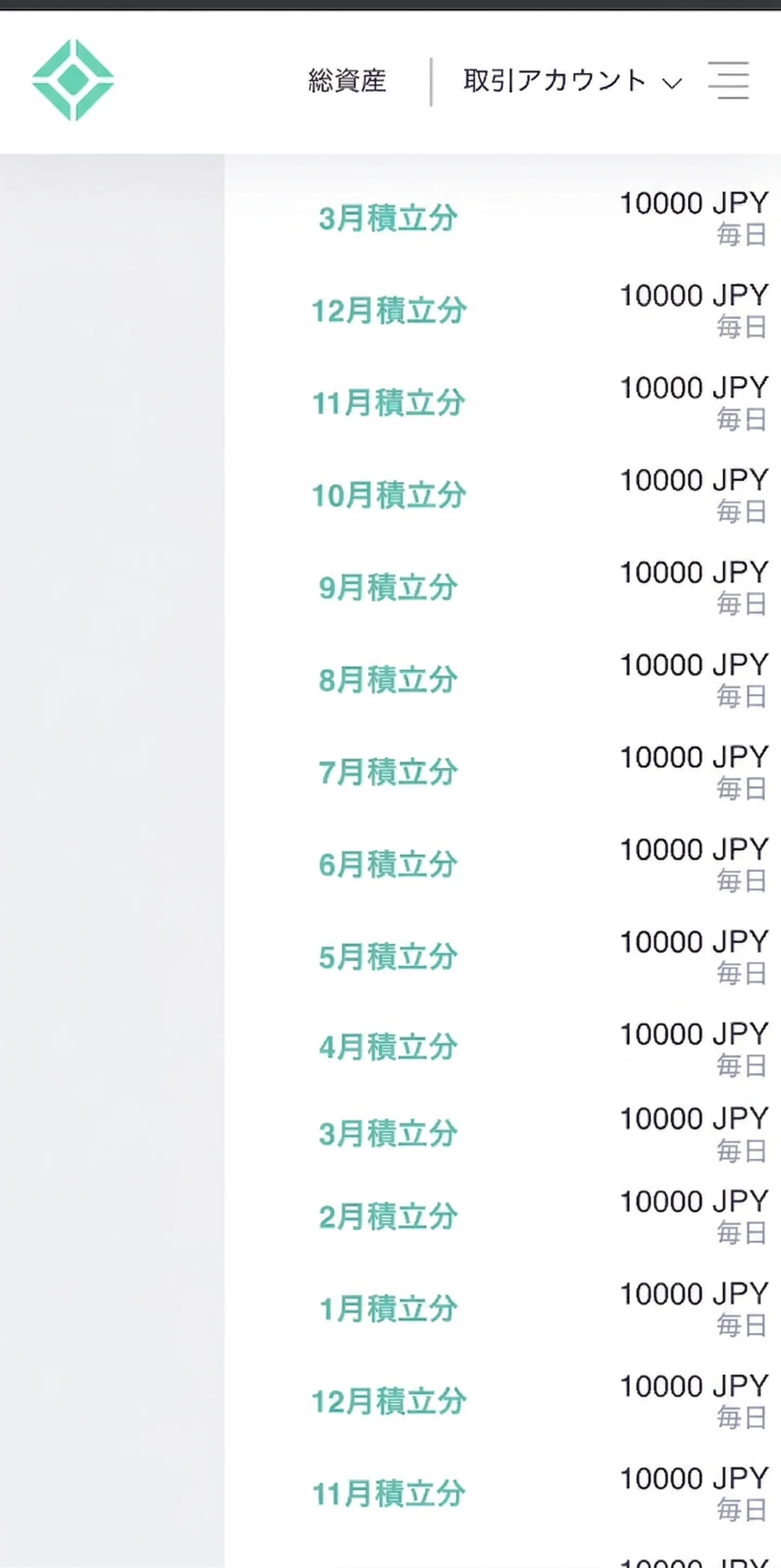
Task: Open the 2月積立分 savings entry
Action: (388, 1217)
